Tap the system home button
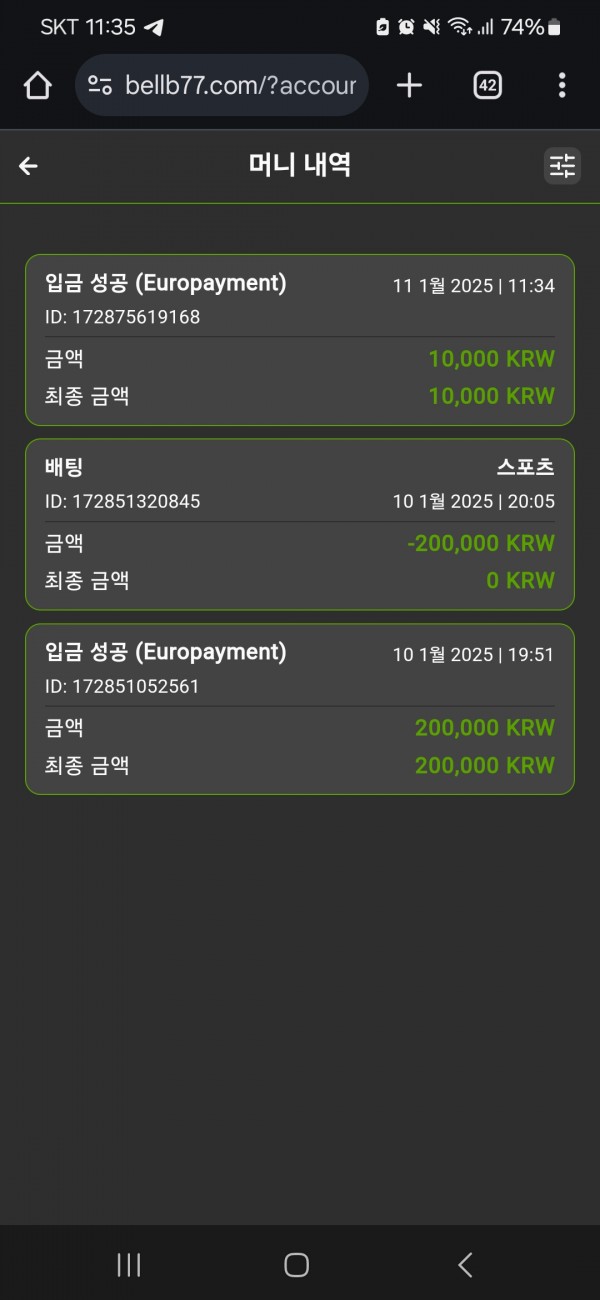 [296, 1265]
